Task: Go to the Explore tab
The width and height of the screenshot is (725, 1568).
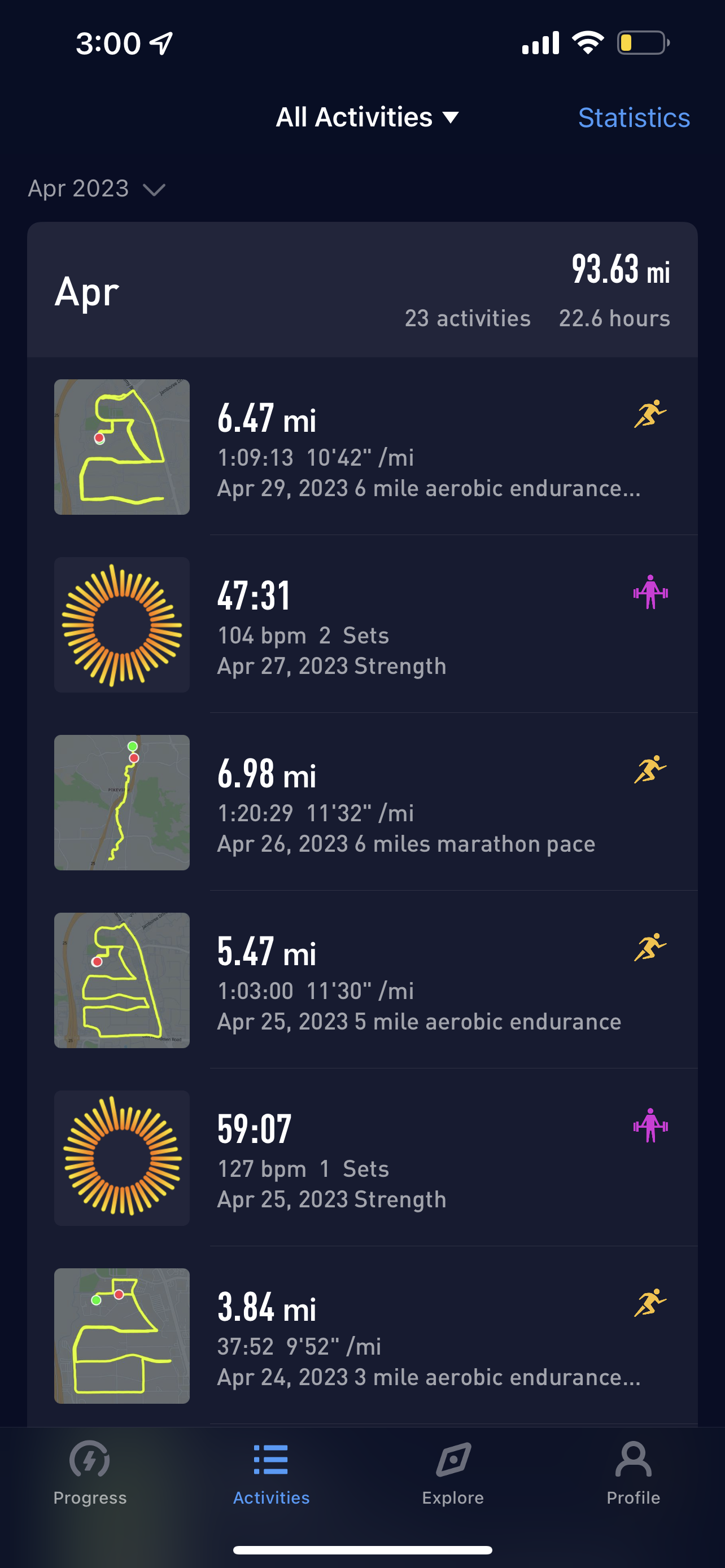Action: pos(453,1473)
